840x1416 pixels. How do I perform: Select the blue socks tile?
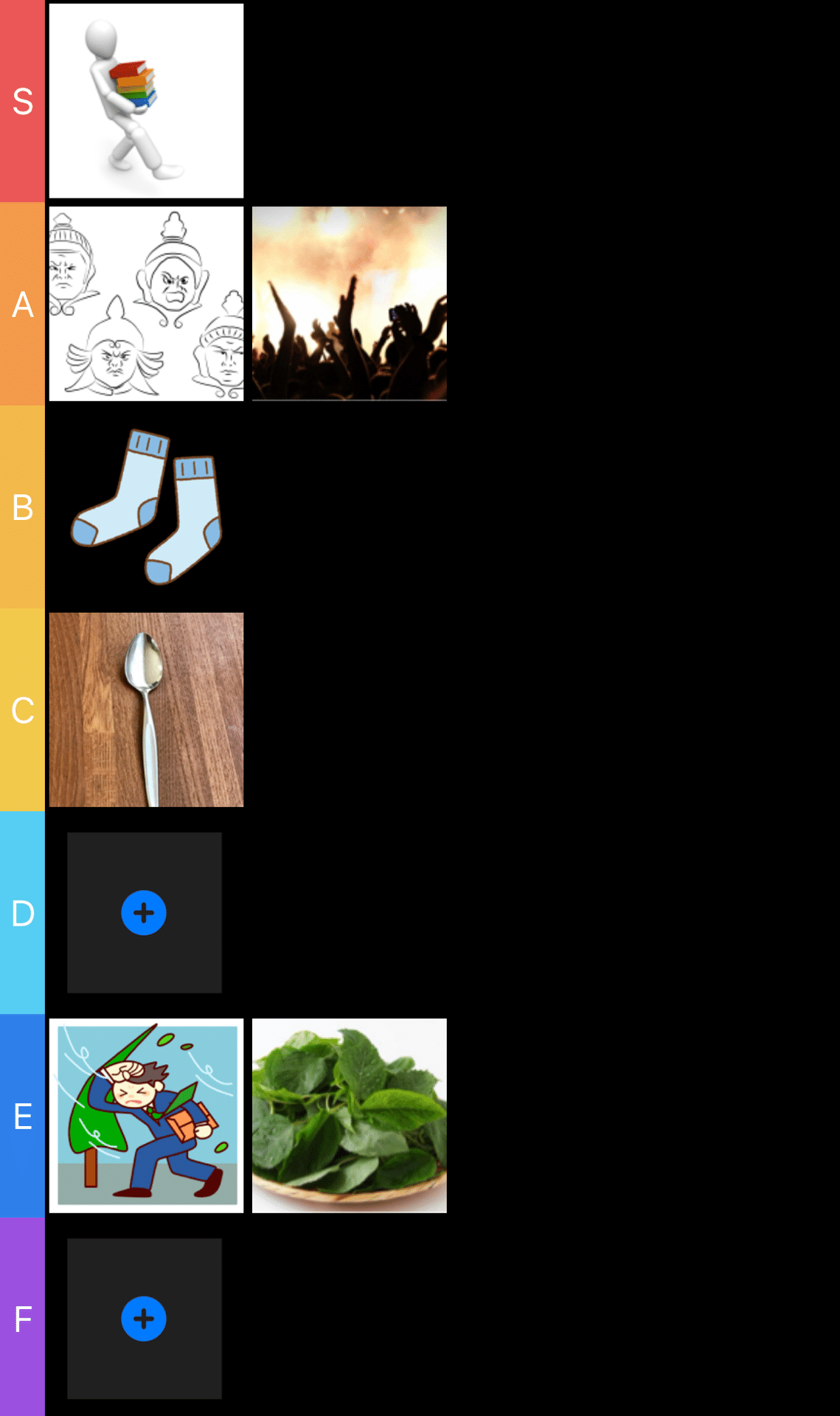tap(146, 507)
